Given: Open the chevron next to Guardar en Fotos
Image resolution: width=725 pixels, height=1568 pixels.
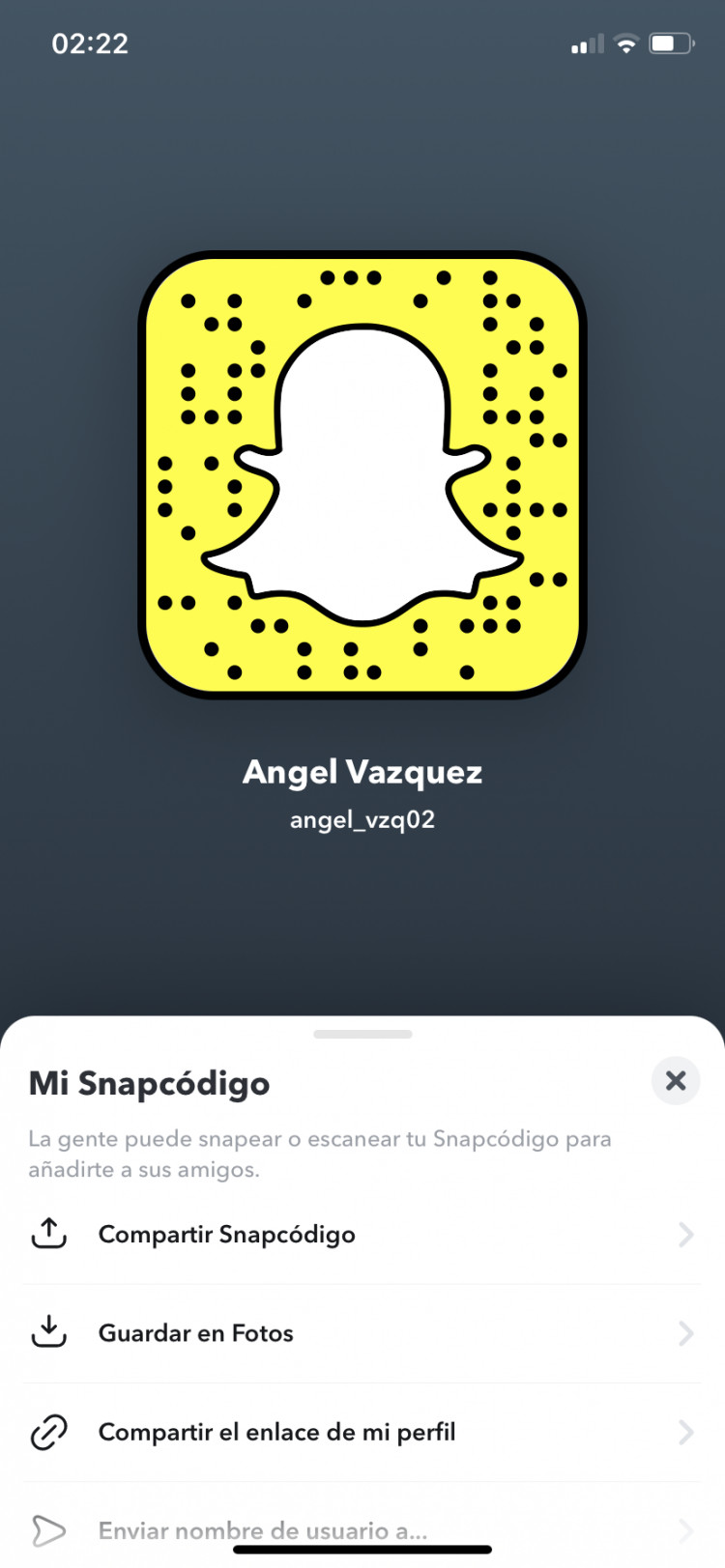Looking at the screenshot, I should click(x=686, y=1333).
